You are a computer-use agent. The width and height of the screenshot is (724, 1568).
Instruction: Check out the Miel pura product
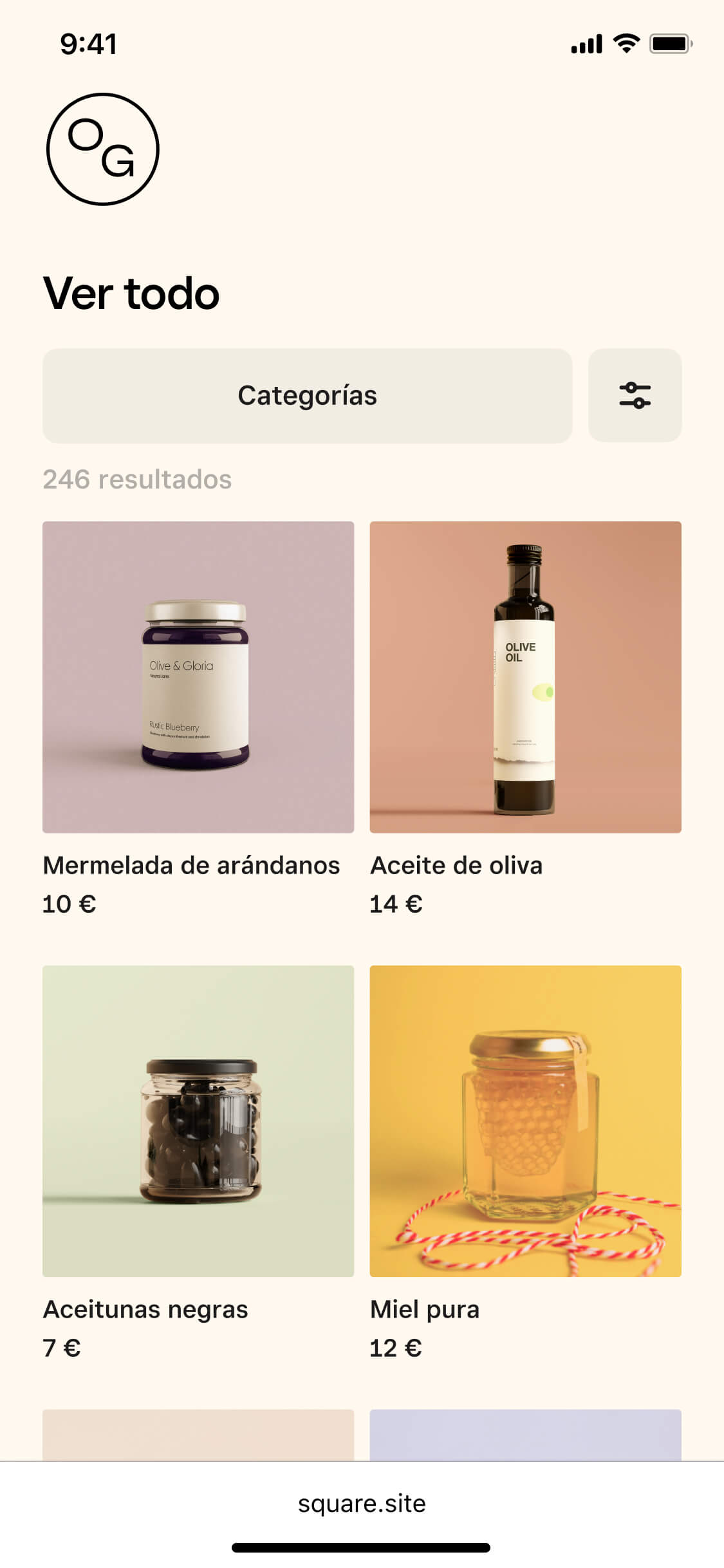coord(525,1121)
